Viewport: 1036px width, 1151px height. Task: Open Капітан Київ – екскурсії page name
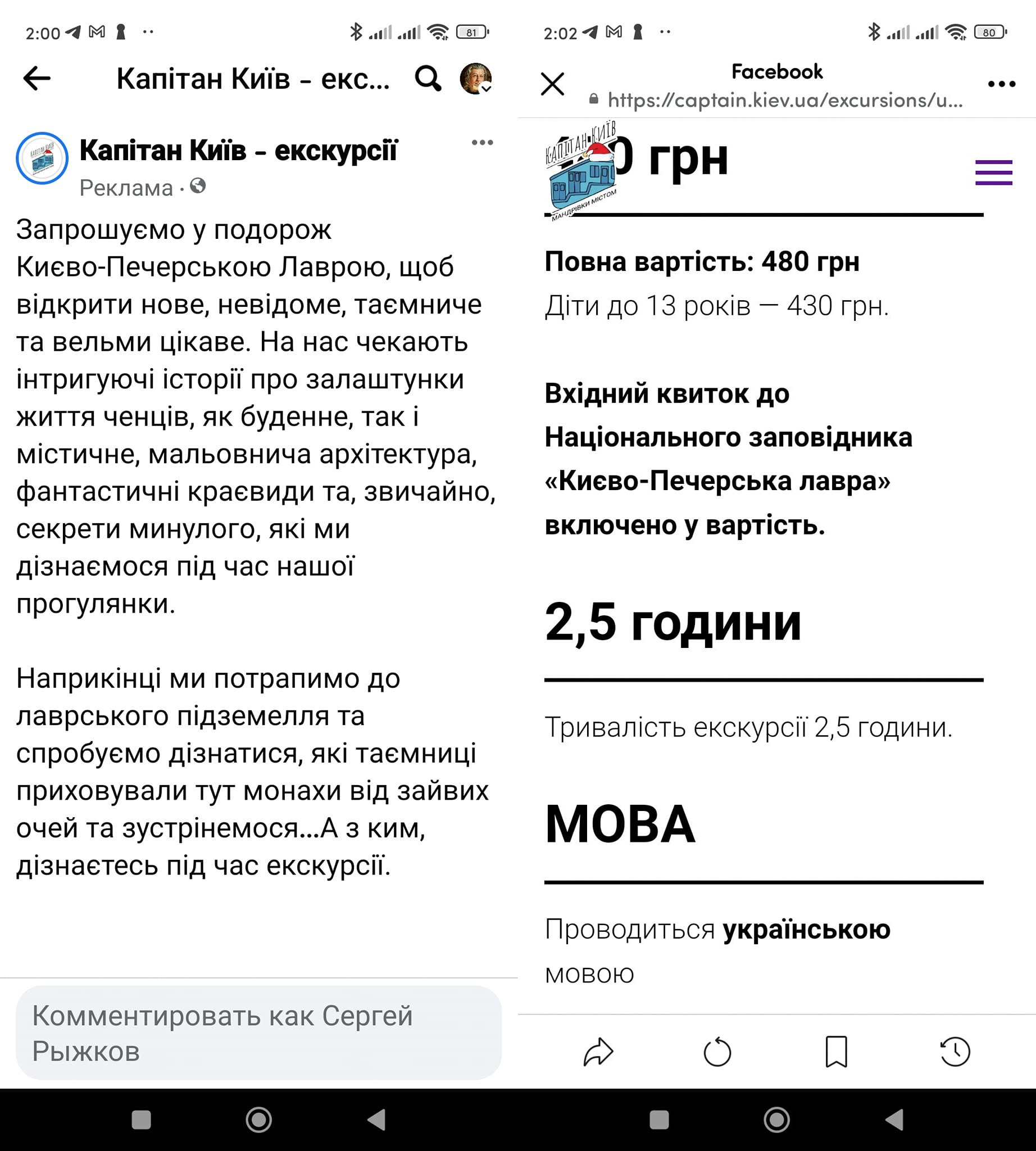click(238, 151)
